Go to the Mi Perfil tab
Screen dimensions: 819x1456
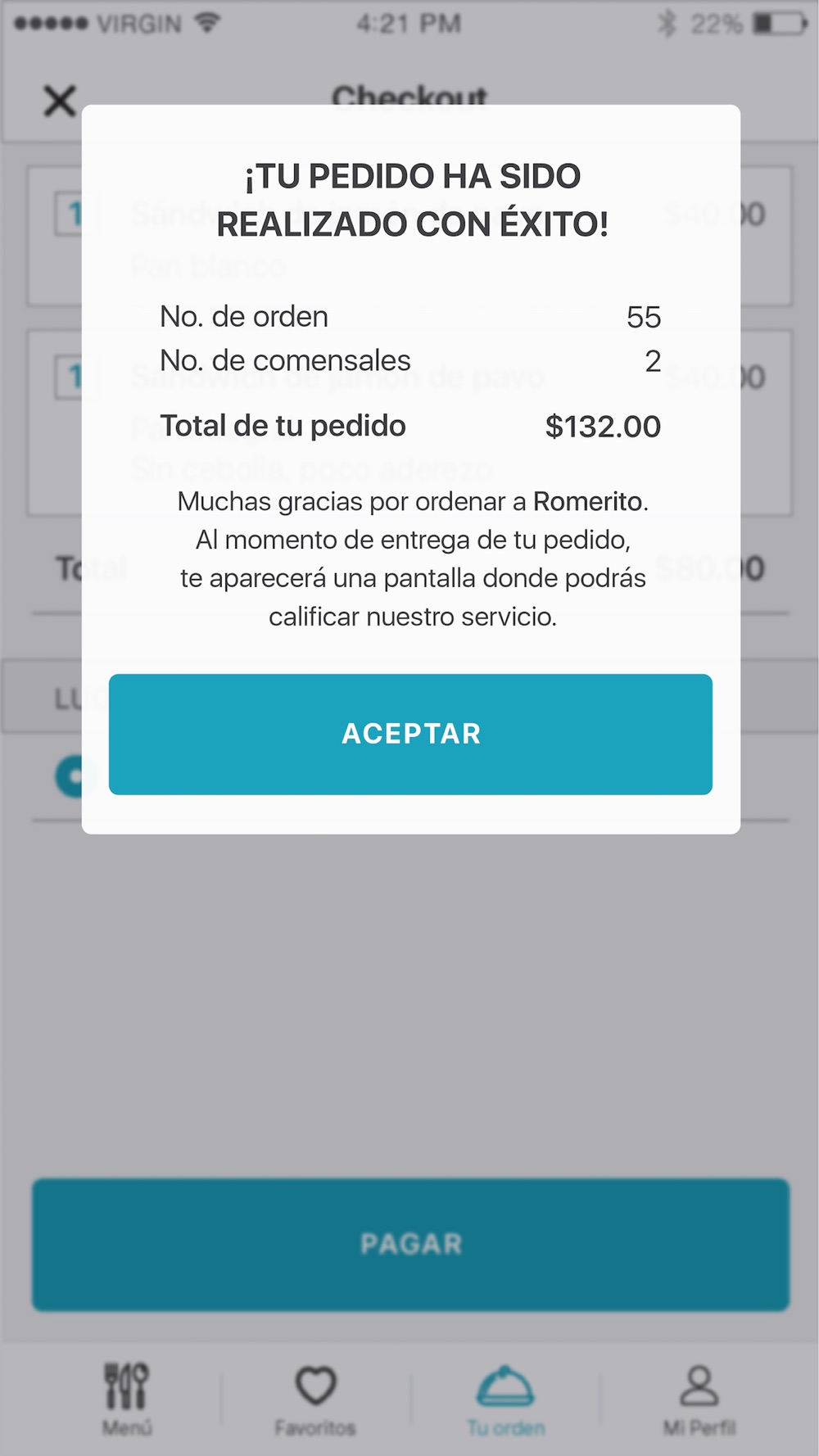699,1399
